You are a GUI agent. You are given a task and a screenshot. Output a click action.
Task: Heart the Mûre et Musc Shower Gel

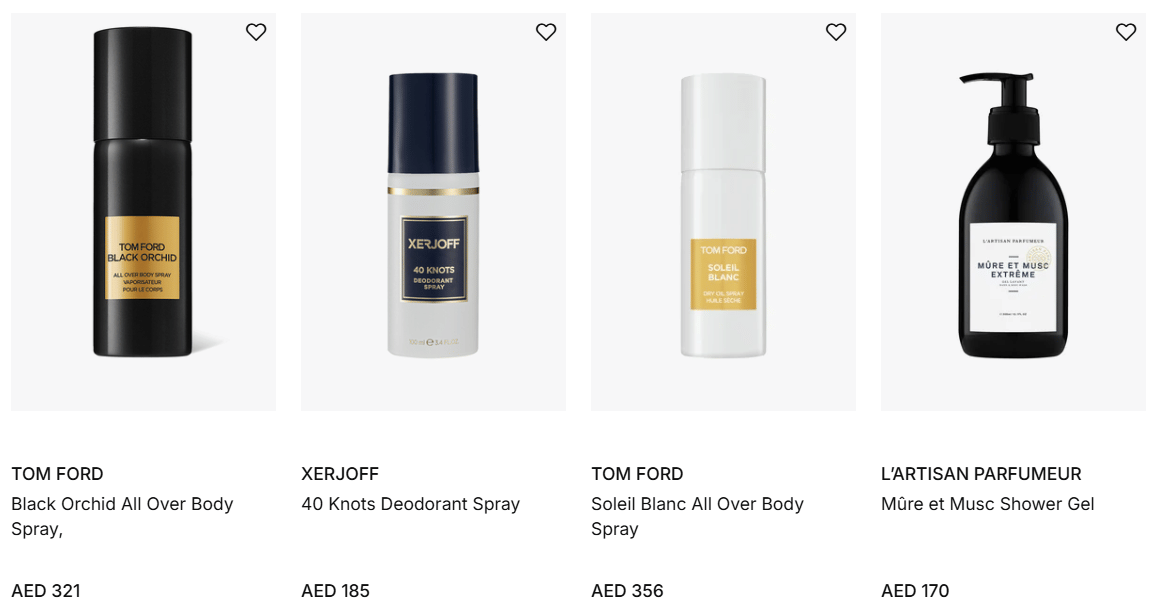[1126, 32]
